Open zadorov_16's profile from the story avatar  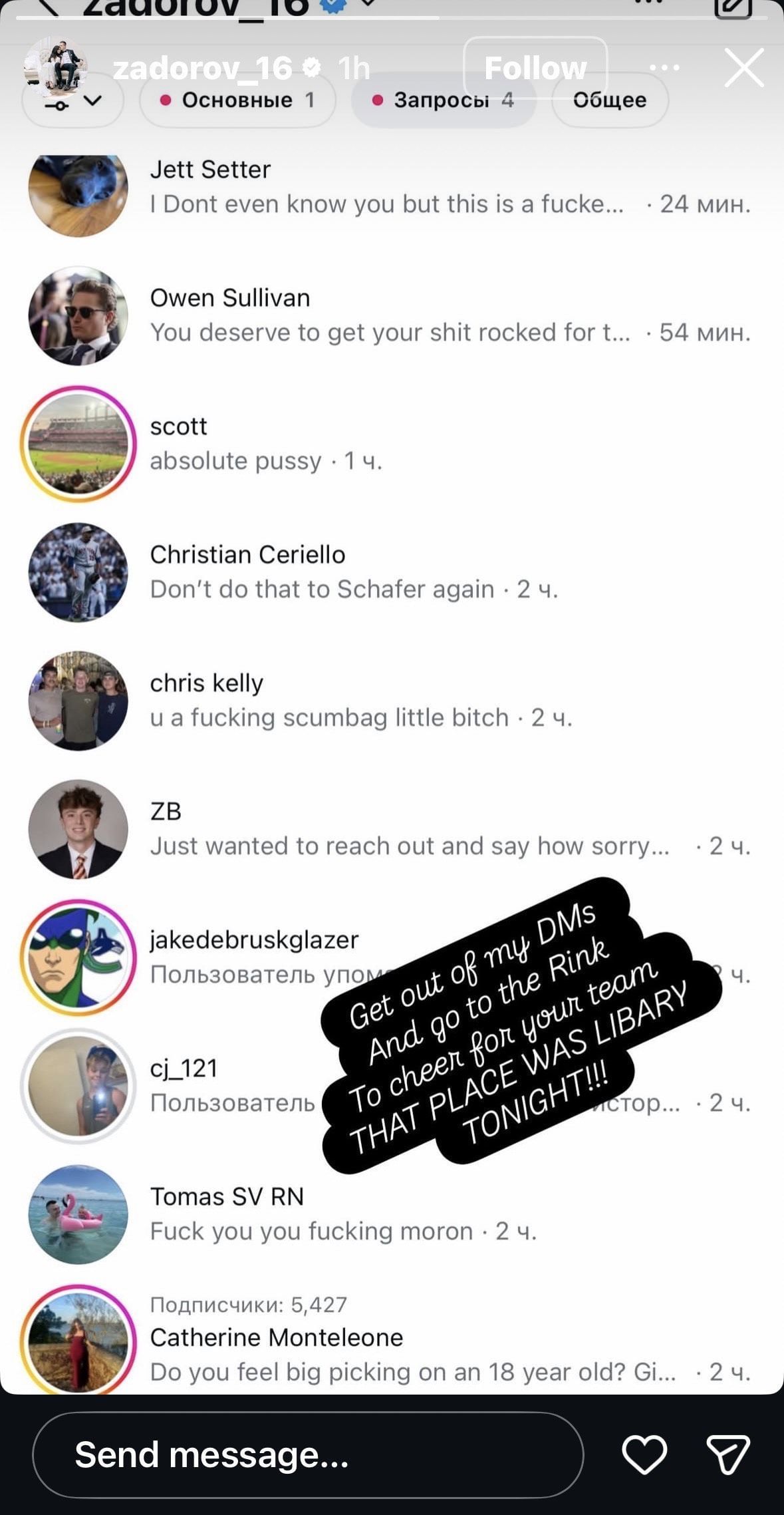point(56,67)
